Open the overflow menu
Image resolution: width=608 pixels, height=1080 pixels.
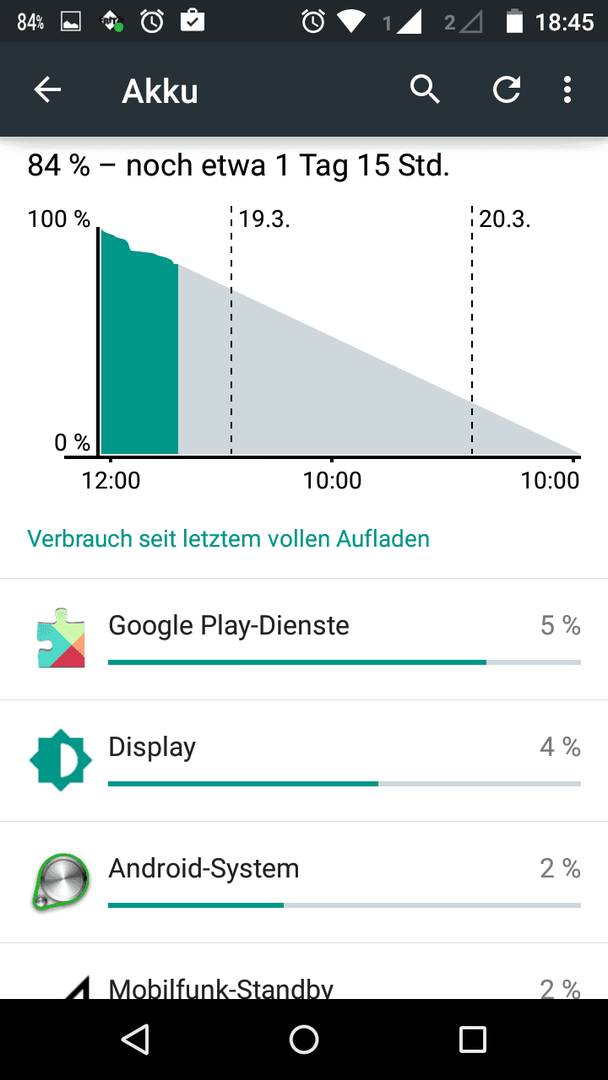click(x=567, y=90)
